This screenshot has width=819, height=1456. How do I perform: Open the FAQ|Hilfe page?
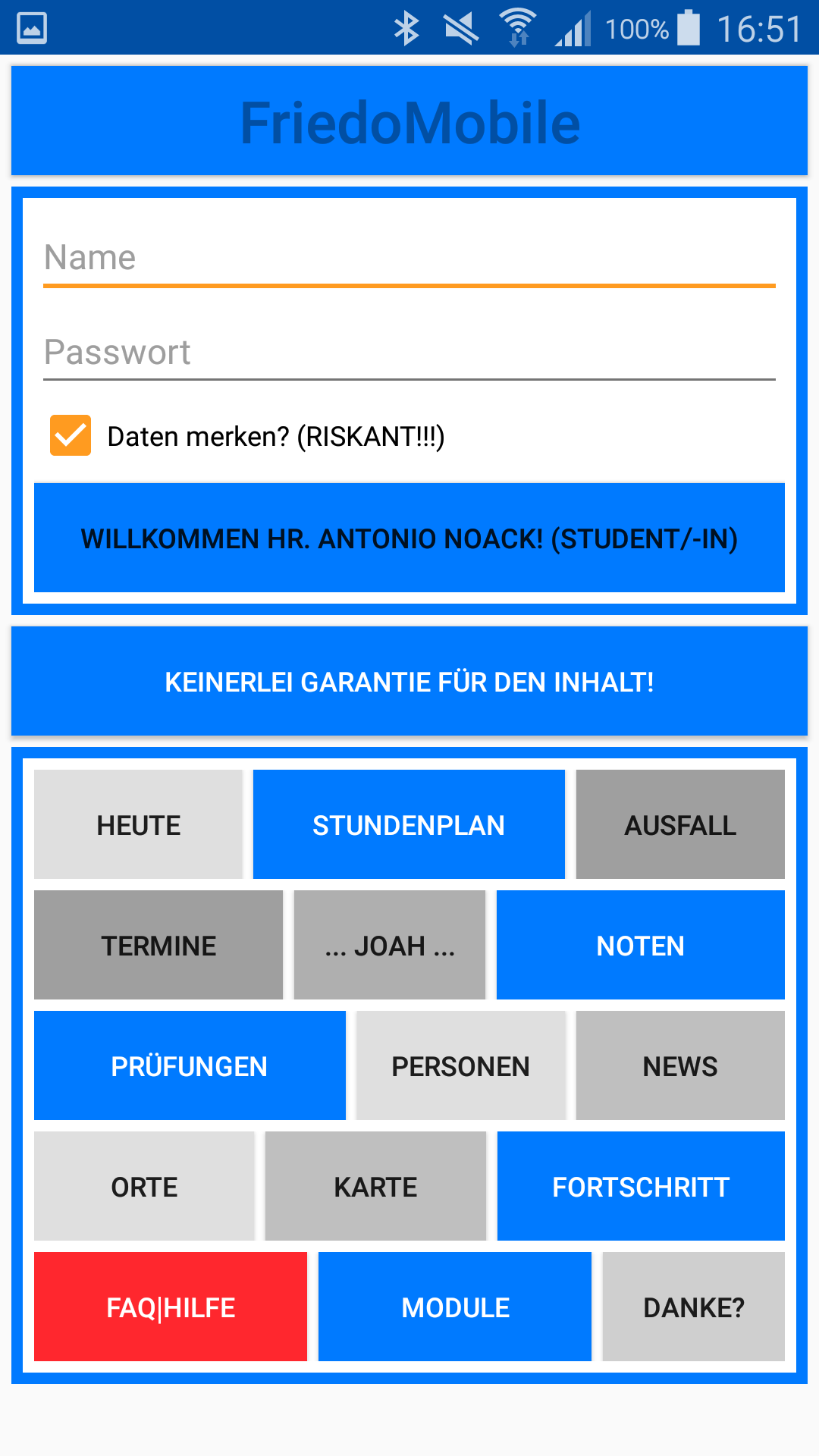(171, 1307)
